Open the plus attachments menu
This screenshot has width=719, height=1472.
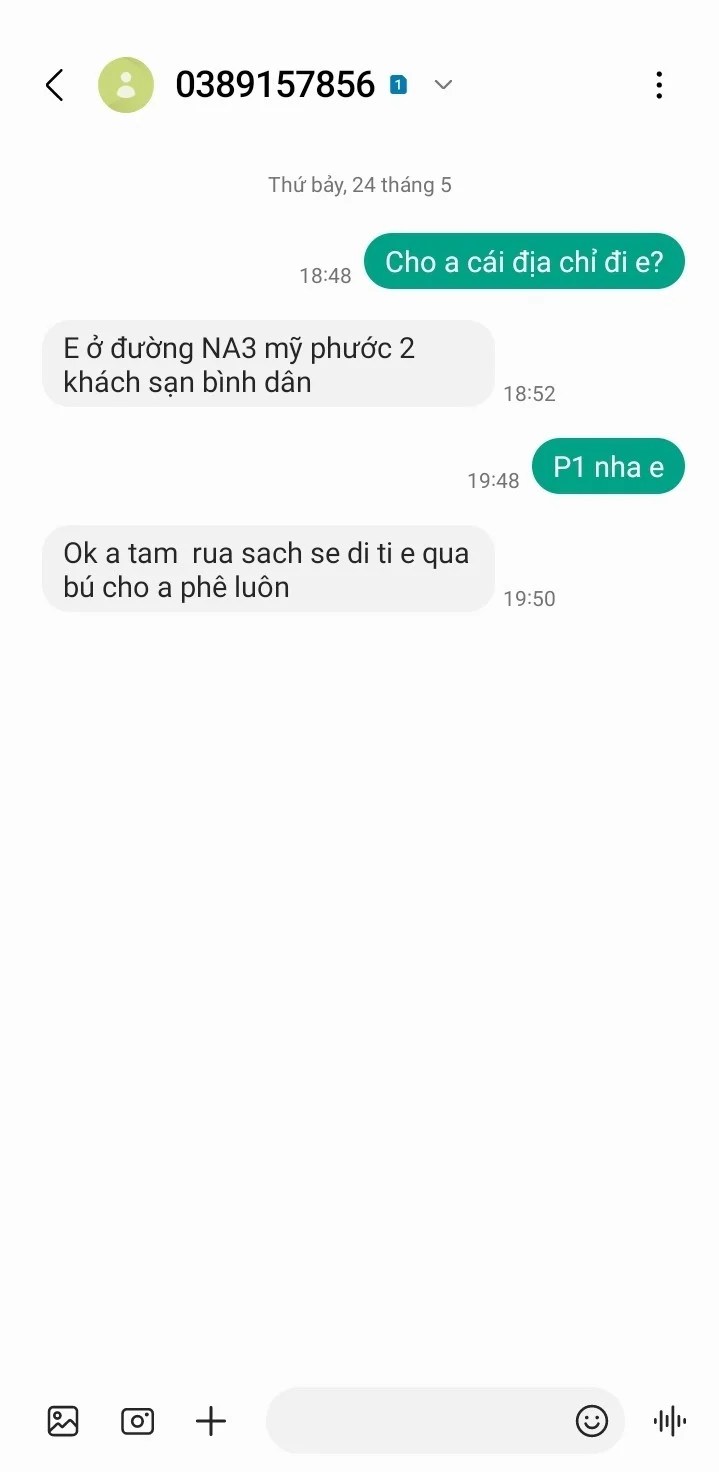pyautogui.click(x=210, y=1420)
